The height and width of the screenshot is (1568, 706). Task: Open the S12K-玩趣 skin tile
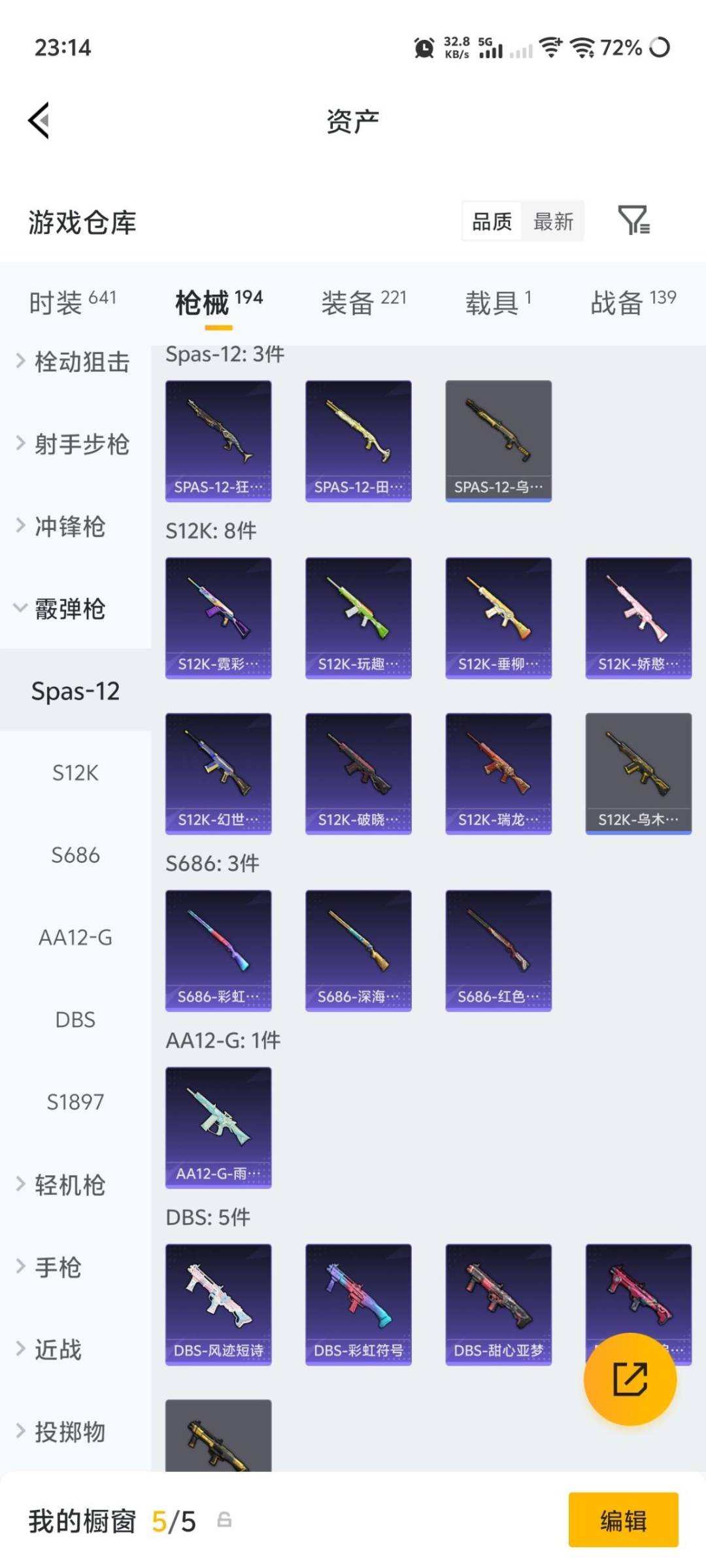pyautogui.click(x=358, y=617)
